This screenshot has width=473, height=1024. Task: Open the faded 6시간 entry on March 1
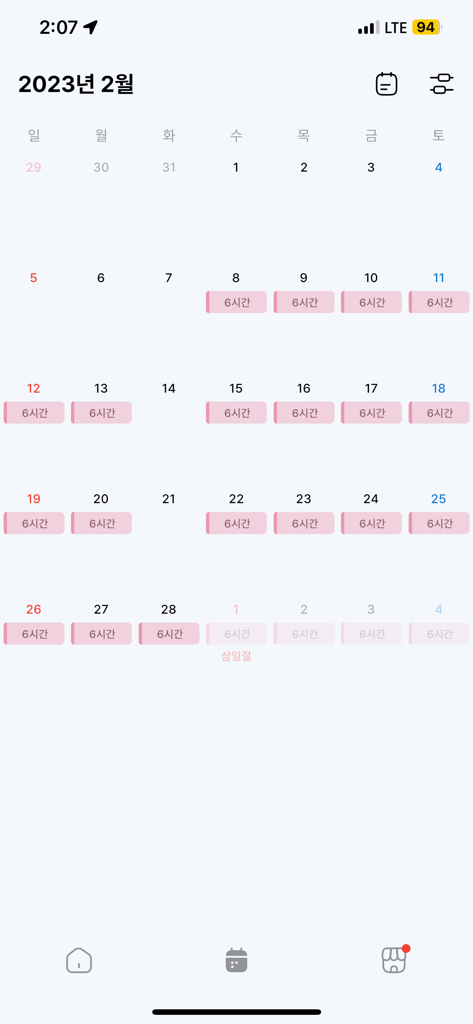(236, 633)
